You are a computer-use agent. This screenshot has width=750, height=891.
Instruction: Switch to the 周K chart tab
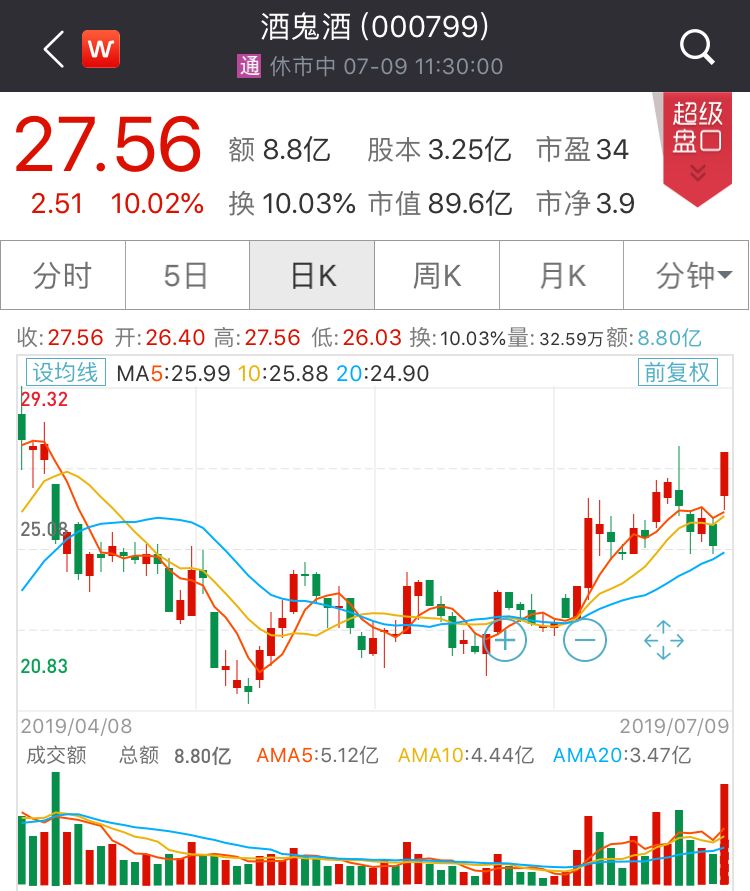point(437,275)
